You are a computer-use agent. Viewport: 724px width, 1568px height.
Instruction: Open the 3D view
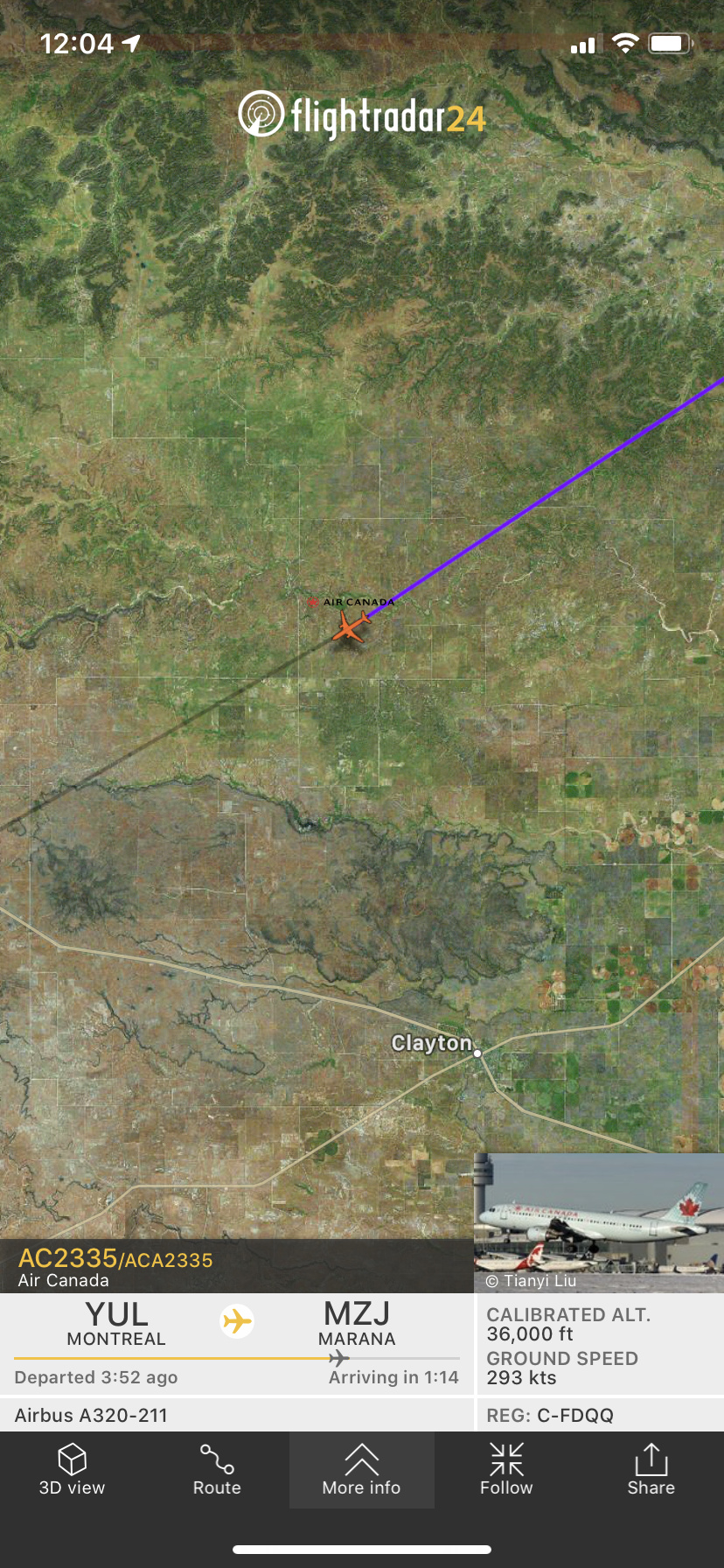click(72, 1470)
